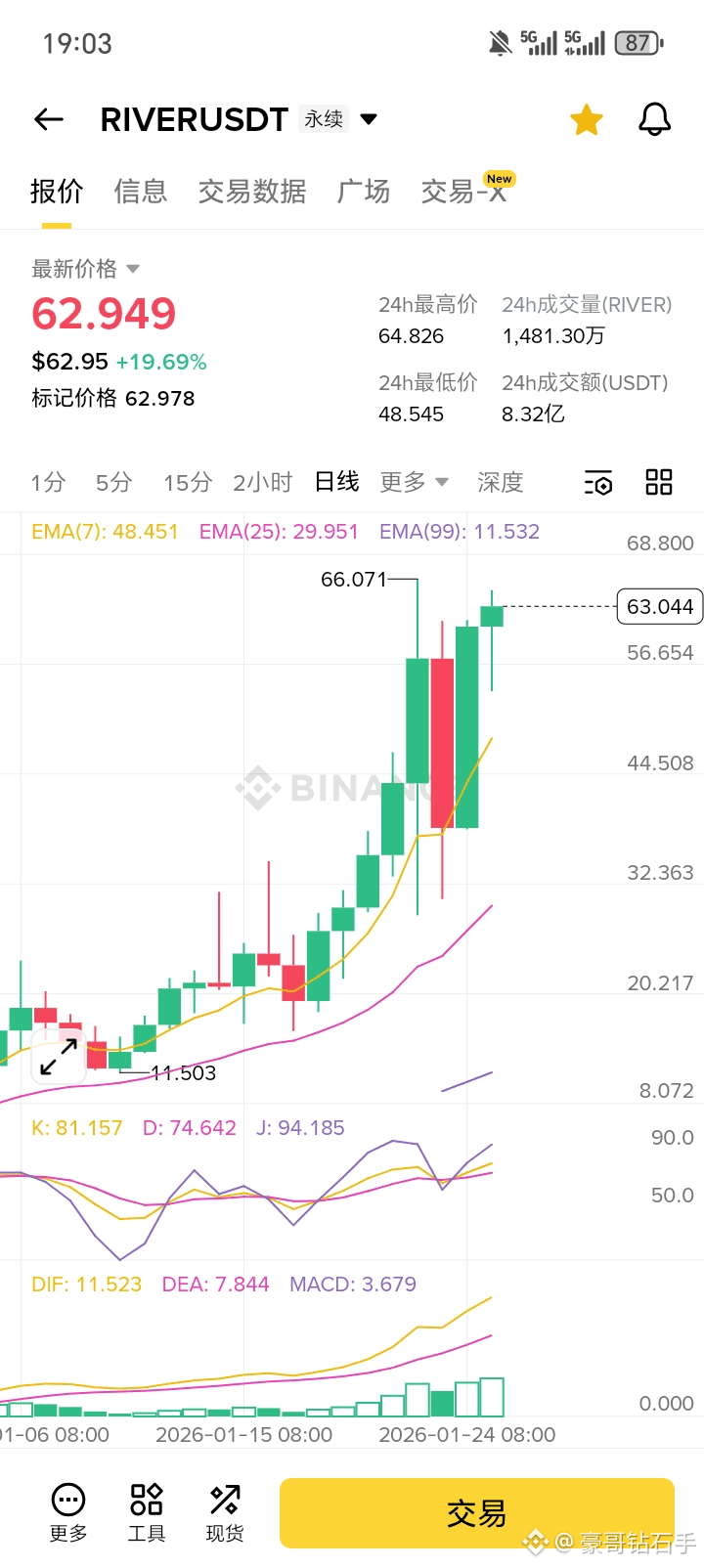
Task: Expand the chart to fullscreen
Action: click(x=59, y=1057)
